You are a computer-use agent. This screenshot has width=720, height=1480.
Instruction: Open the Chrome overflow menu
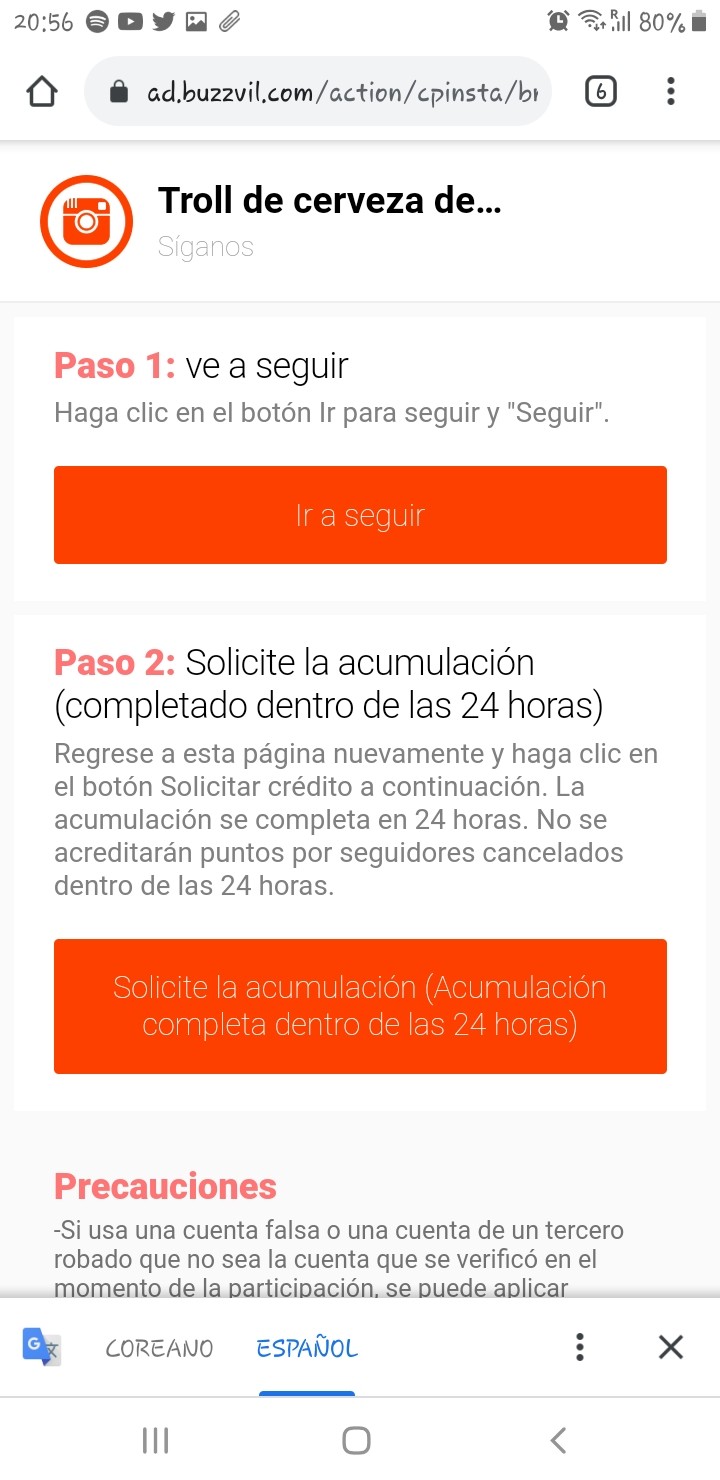click(671, 92)
